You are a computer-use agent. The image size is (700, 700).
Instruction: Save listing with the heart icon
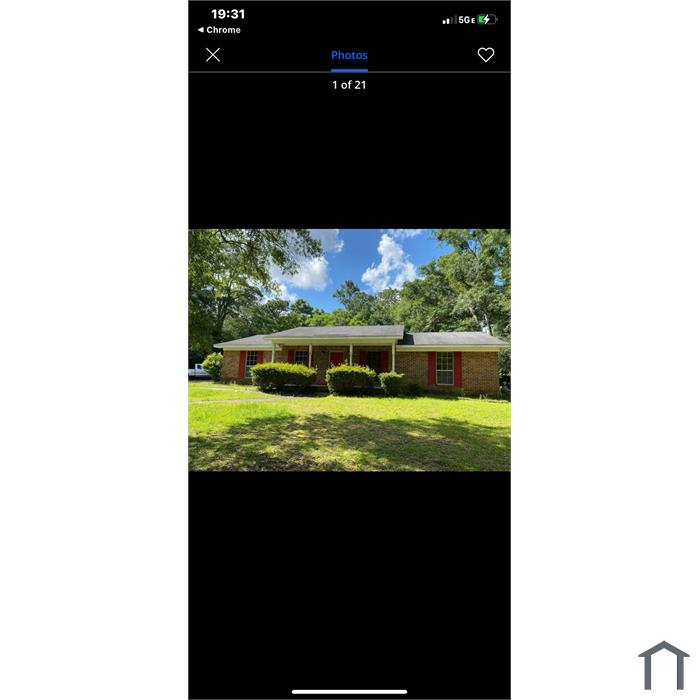pyautogui.click(x=485, y=55)
